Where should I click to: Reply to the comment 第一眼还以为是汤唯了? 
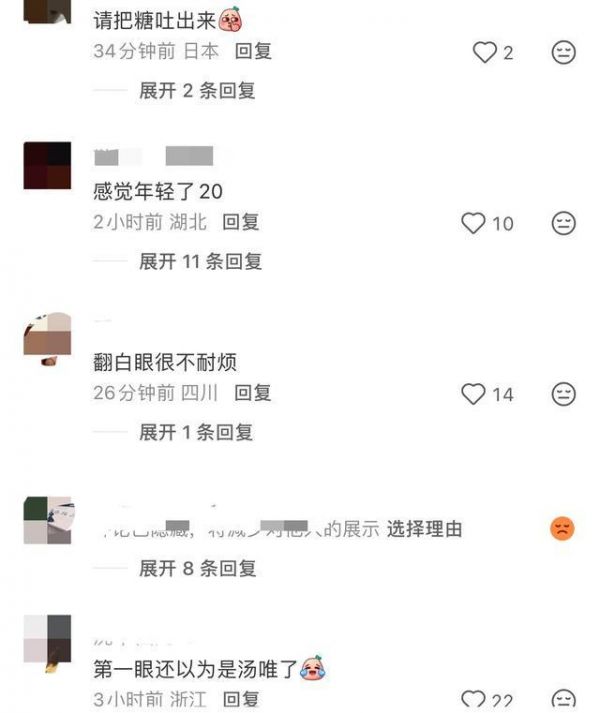point(241,699)
